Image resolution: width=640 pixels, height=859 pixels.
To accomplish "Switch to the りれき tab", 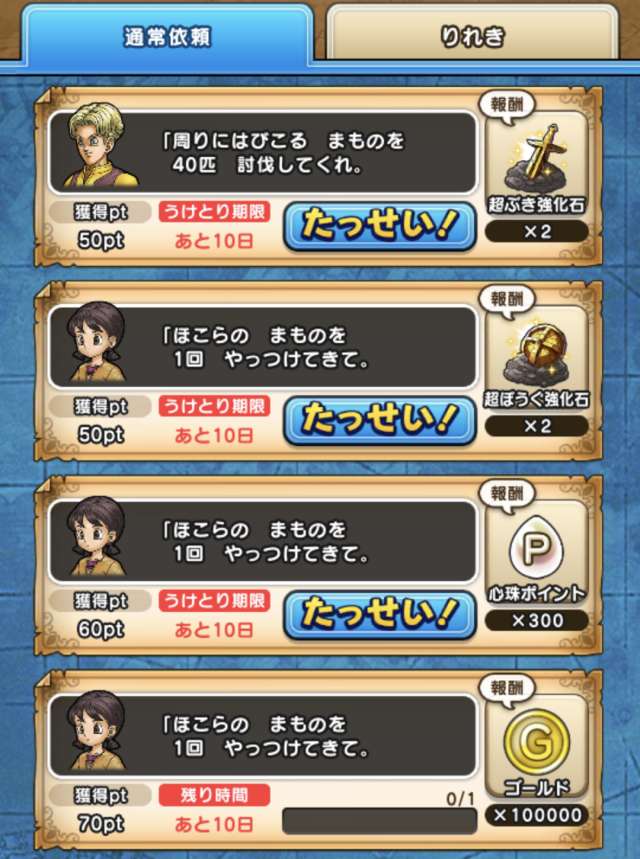I will tap(472, 37).
